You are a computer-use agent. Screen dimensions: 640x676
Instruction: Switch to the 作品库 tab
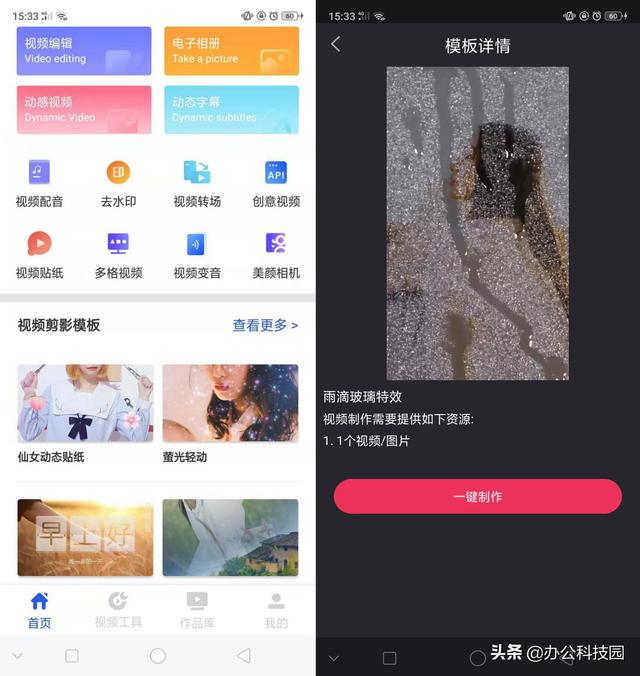point(197,609)
